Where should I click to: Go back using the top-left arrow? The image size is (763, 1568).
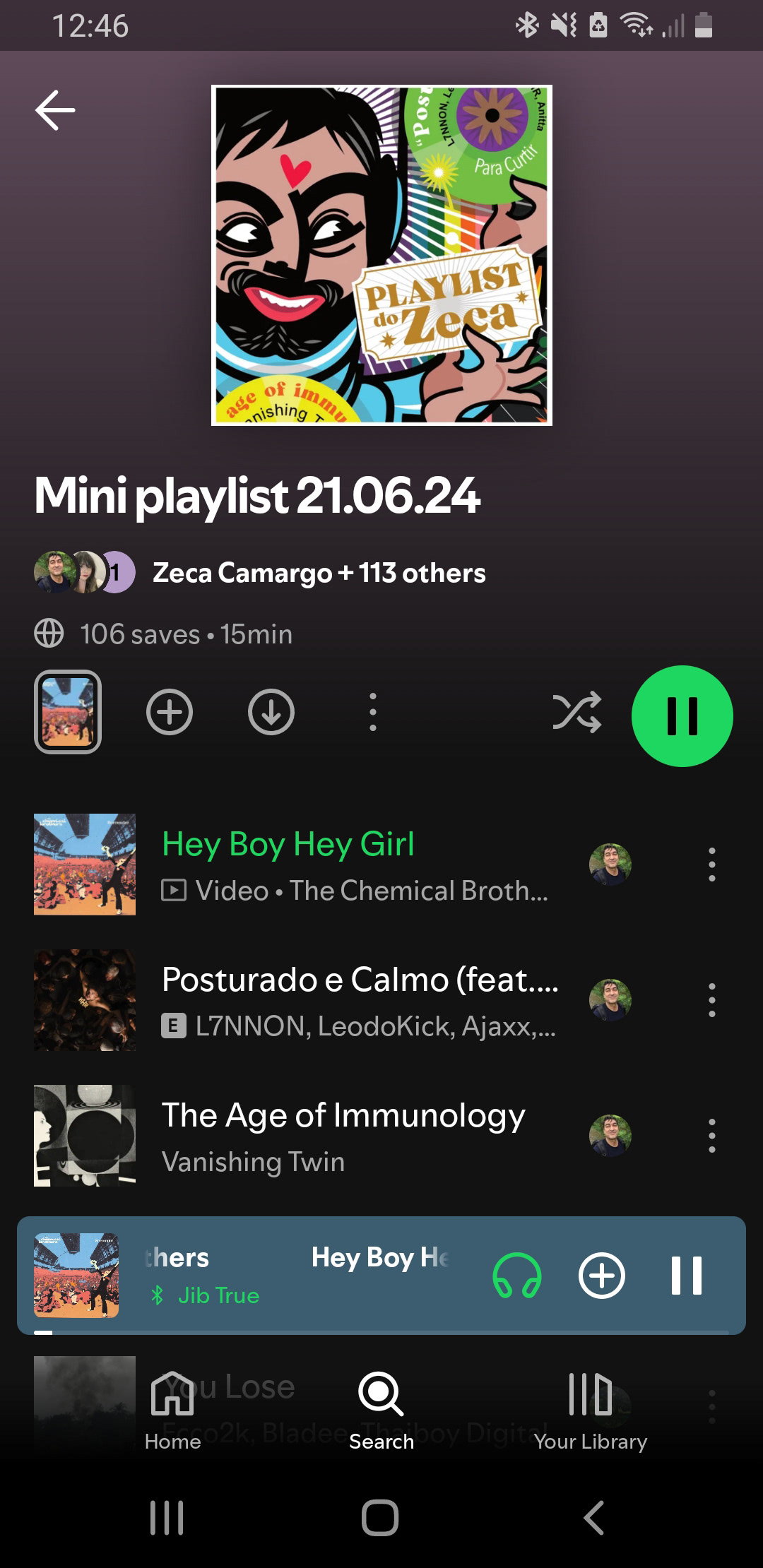(55, 110)
